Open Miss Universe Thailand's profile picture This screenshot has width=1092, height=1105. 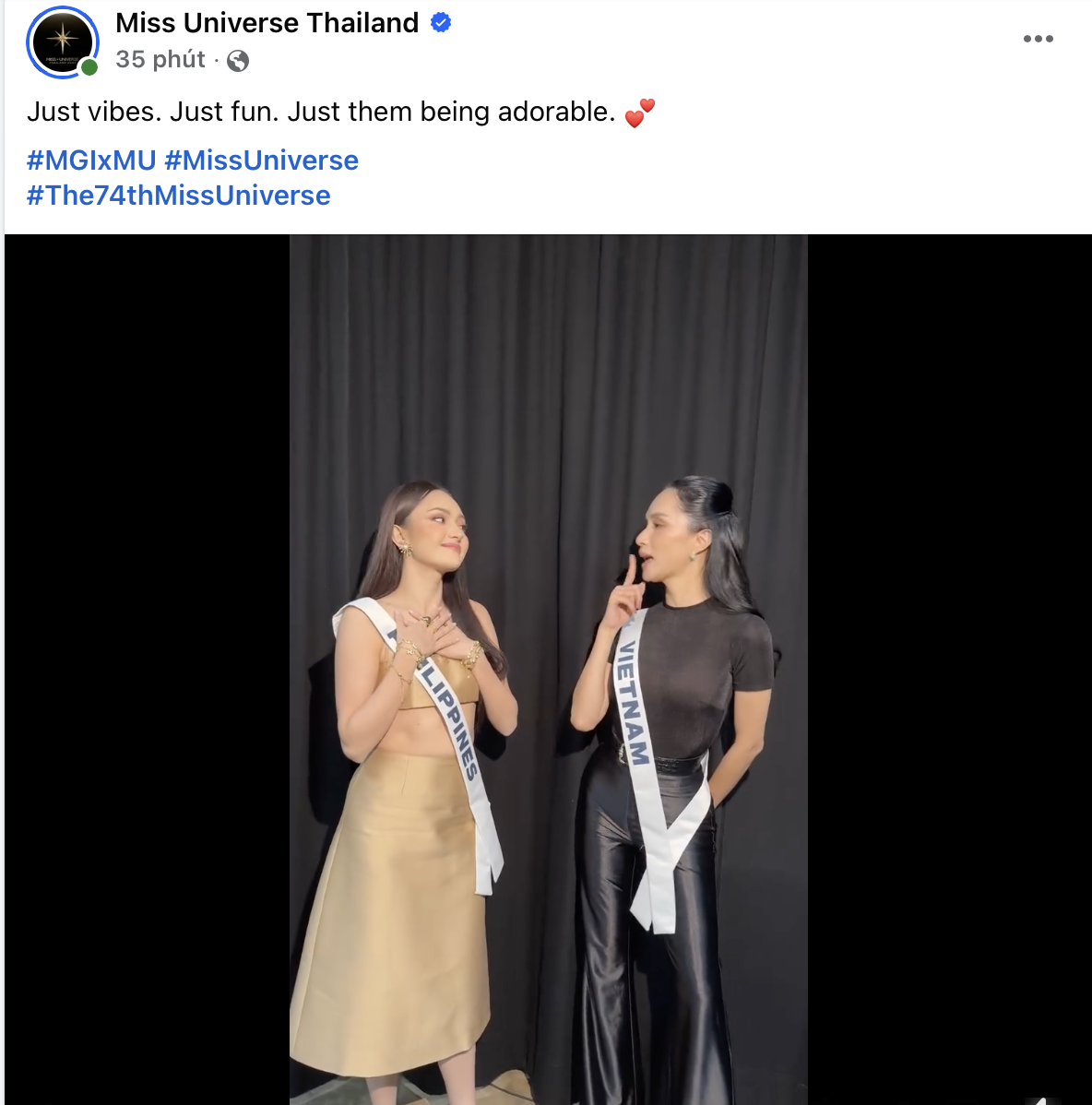(63, 42)
